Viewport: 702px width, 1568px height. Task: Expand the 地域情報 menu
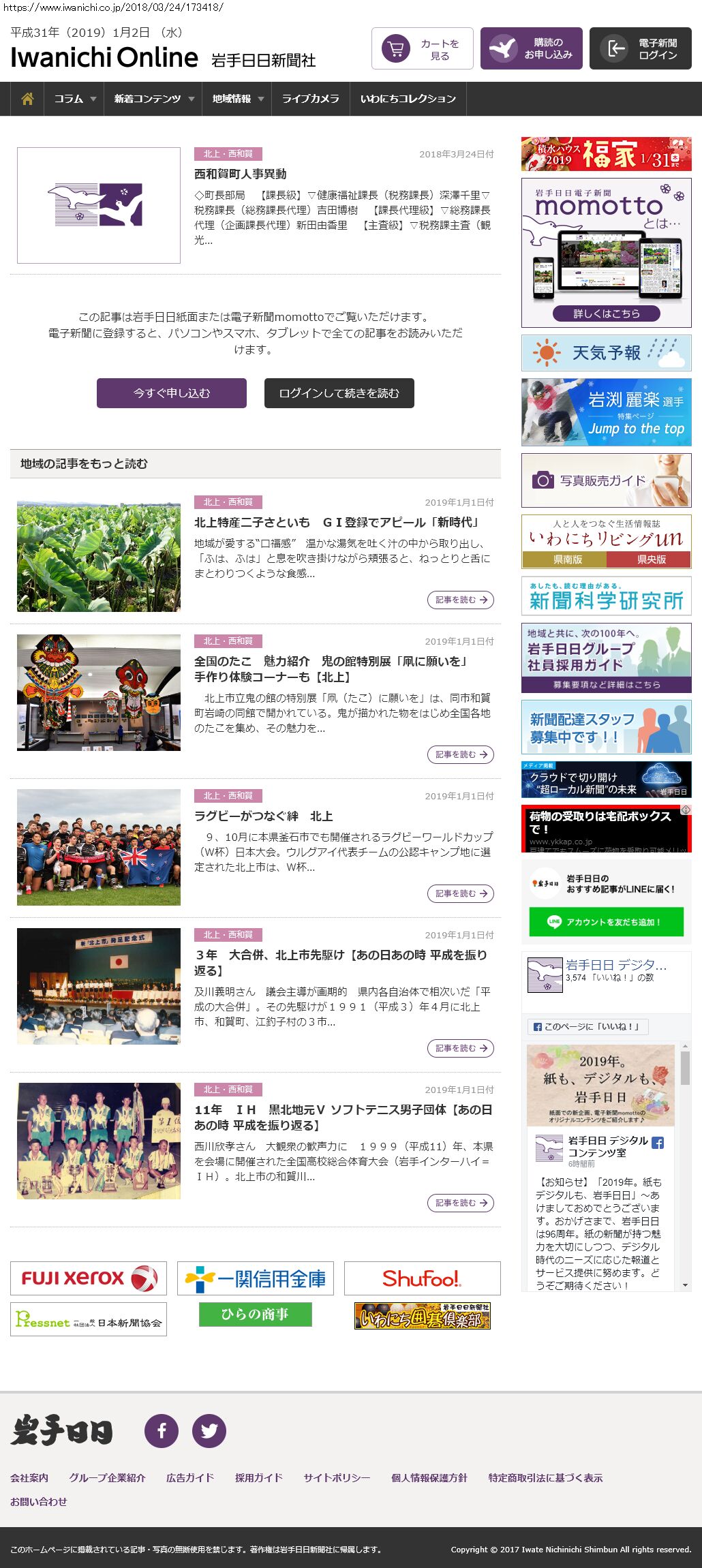point(236,99)
